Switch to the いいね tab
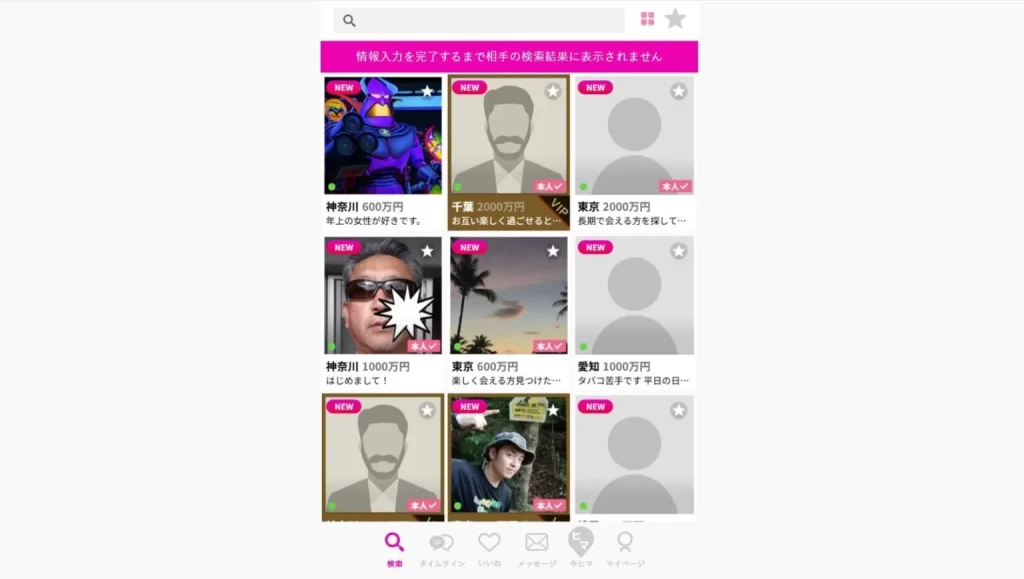1024x579 pixels. coord(489,548)
